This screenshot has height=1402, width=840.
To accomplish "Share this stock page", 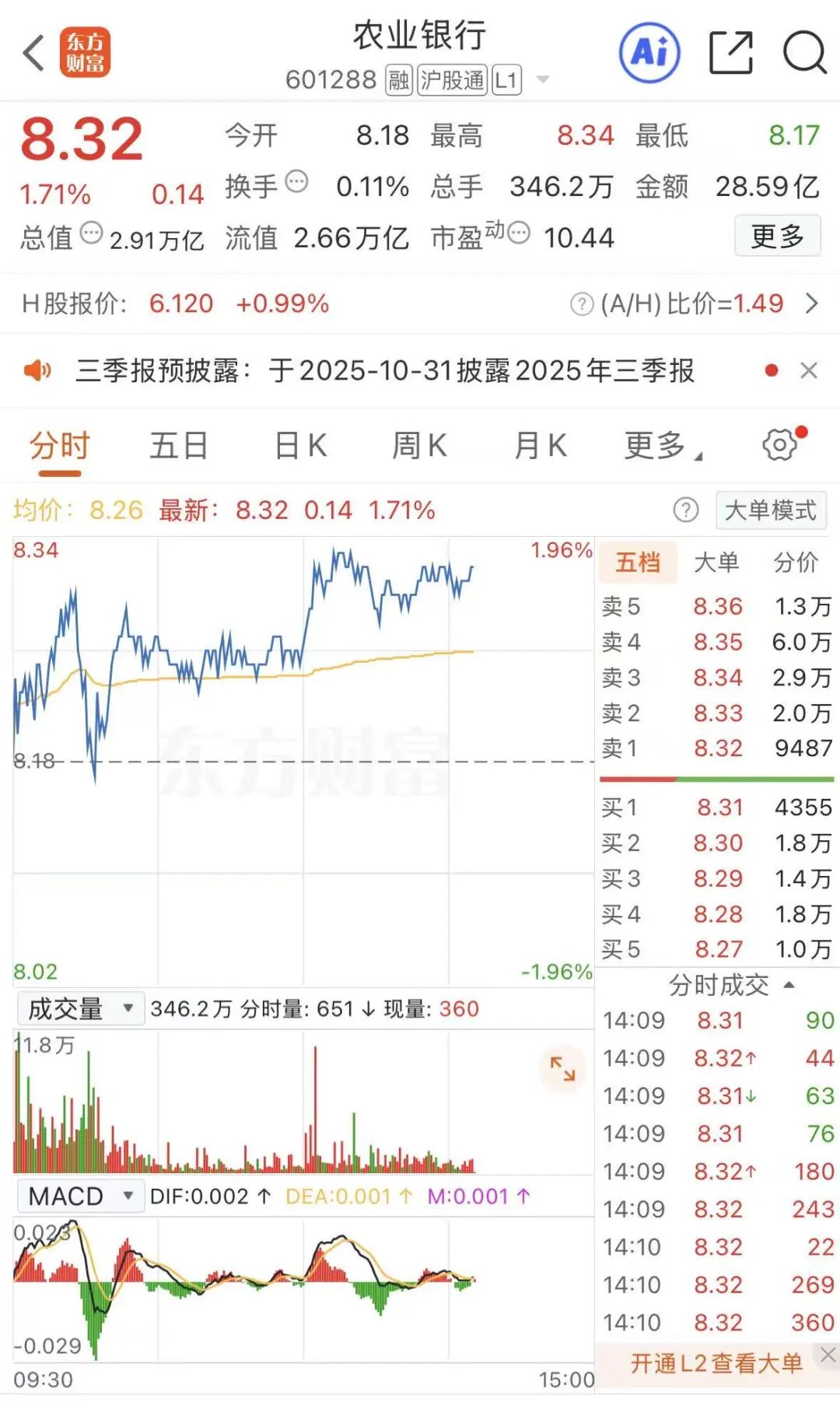I will [x=730, y=53].
